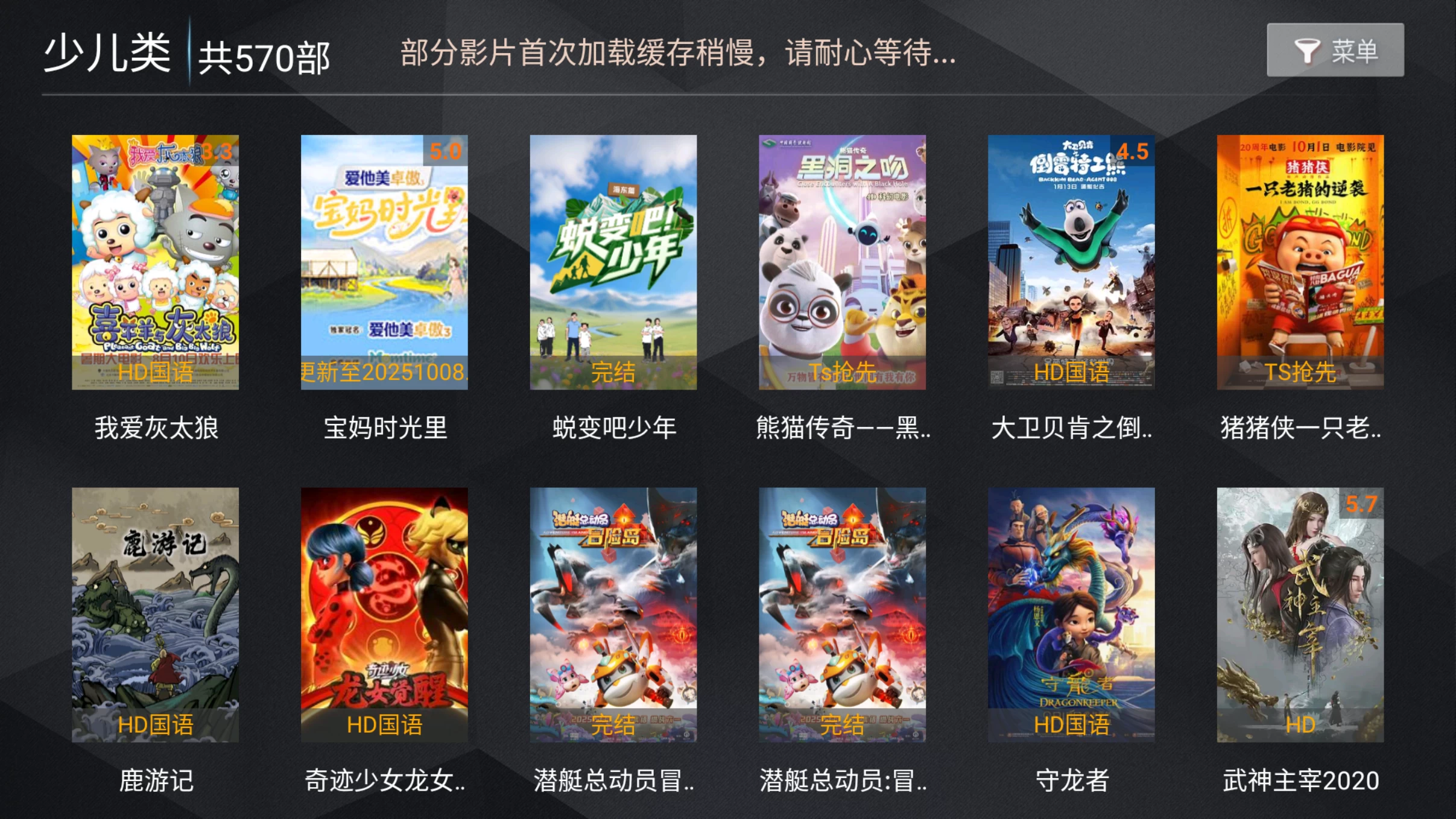Open 我爱灰太狼 movie card

tap(155, 262)
